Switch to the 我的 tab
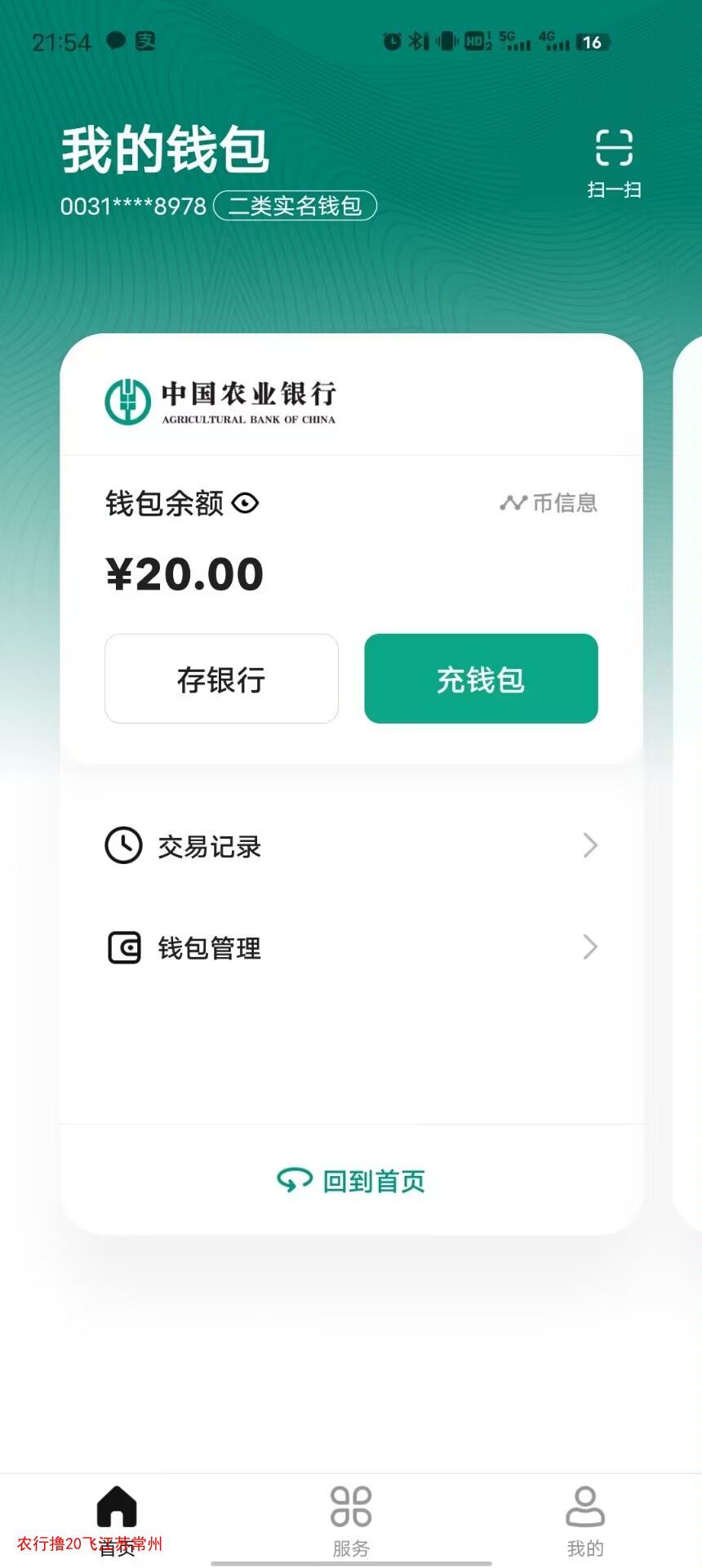 pyautogui.click(x=584, y=1519)
